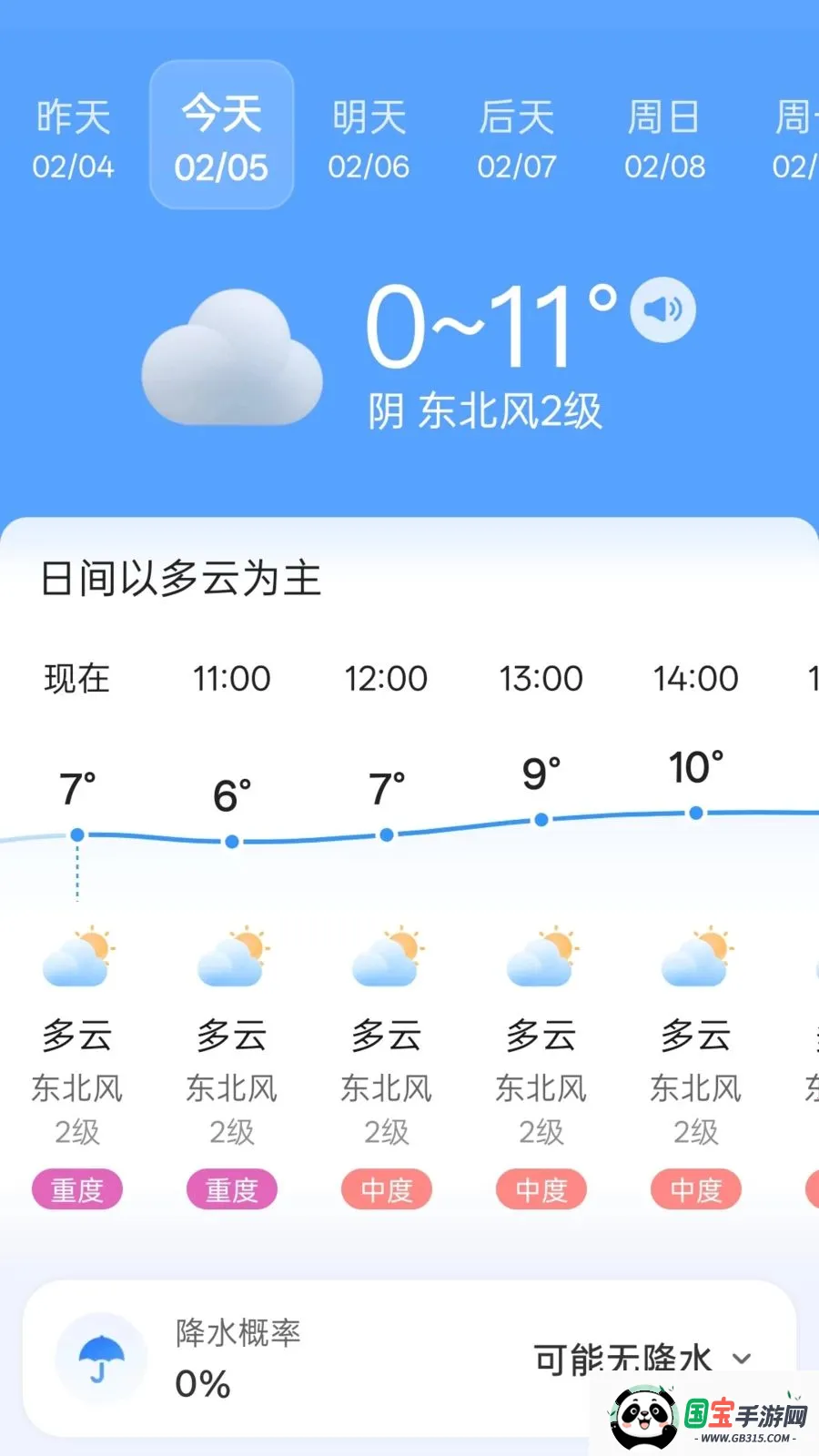The width and height of the screenshot is (819, 1456).
Task: Tap the 14:00 多云 weather icon
Action: [x=695, y=955]
